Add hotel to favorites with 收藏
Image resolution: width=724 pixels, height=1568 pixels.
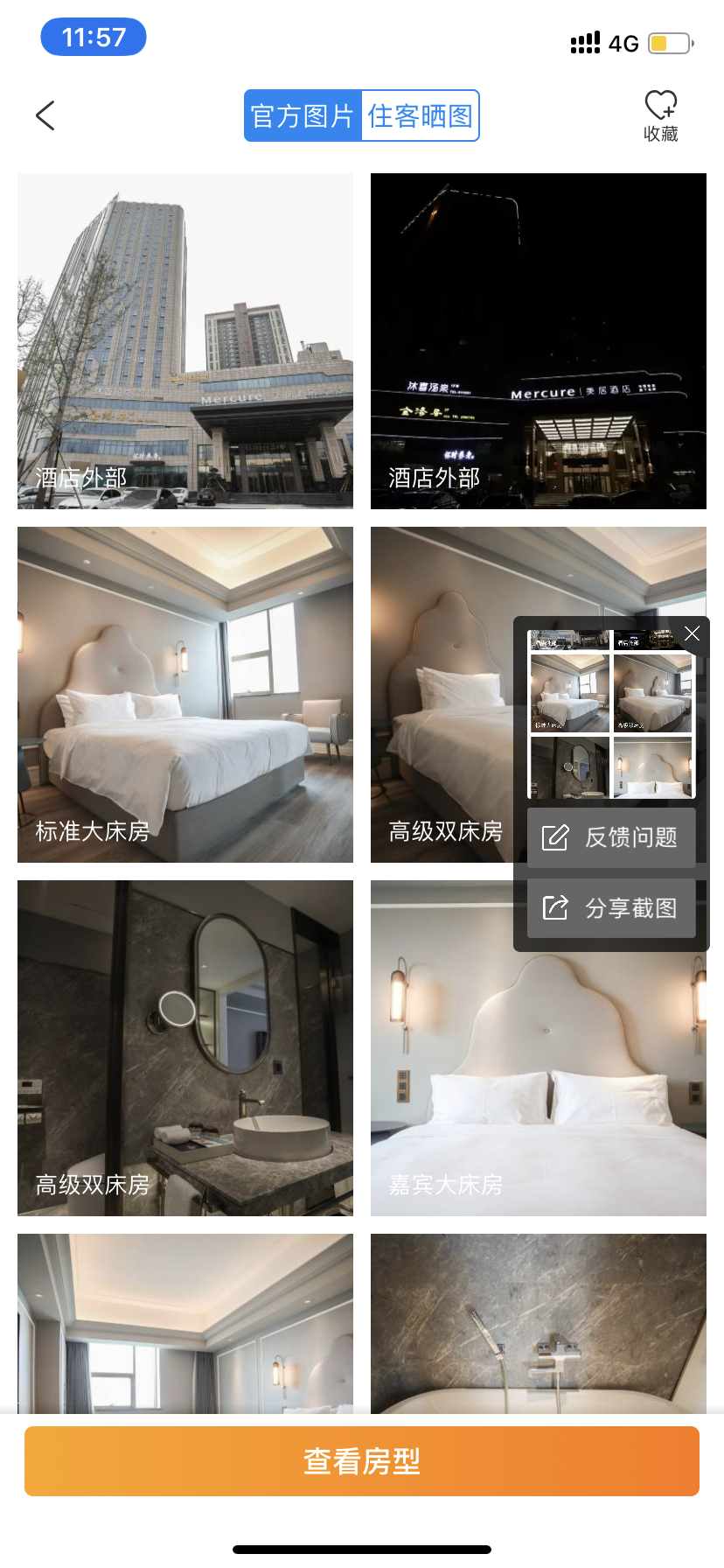coord(661,115)
